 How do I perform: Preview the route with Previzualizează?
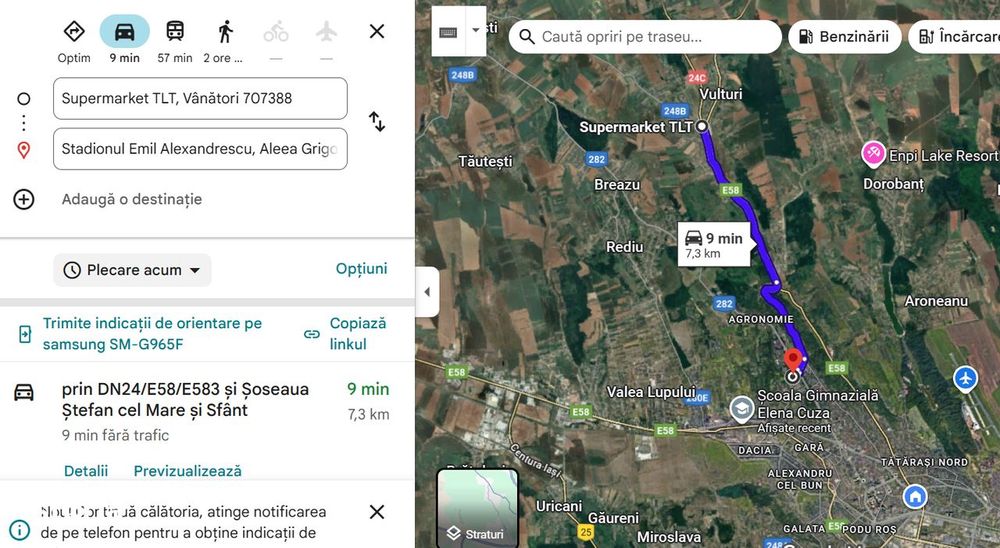point(187,471)
